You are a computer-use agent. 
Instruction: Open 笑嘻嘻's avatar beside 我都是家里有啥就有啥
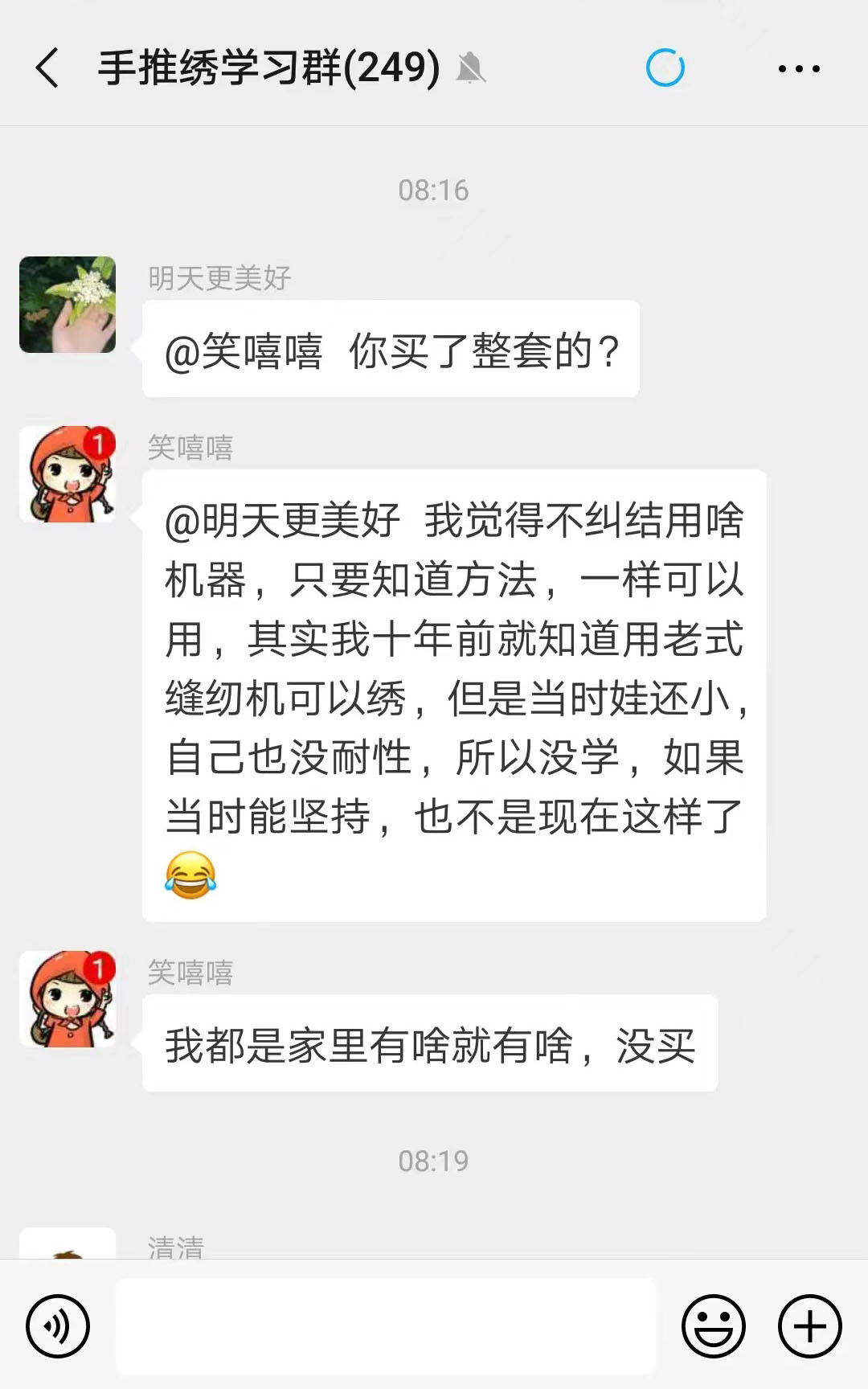68,999
